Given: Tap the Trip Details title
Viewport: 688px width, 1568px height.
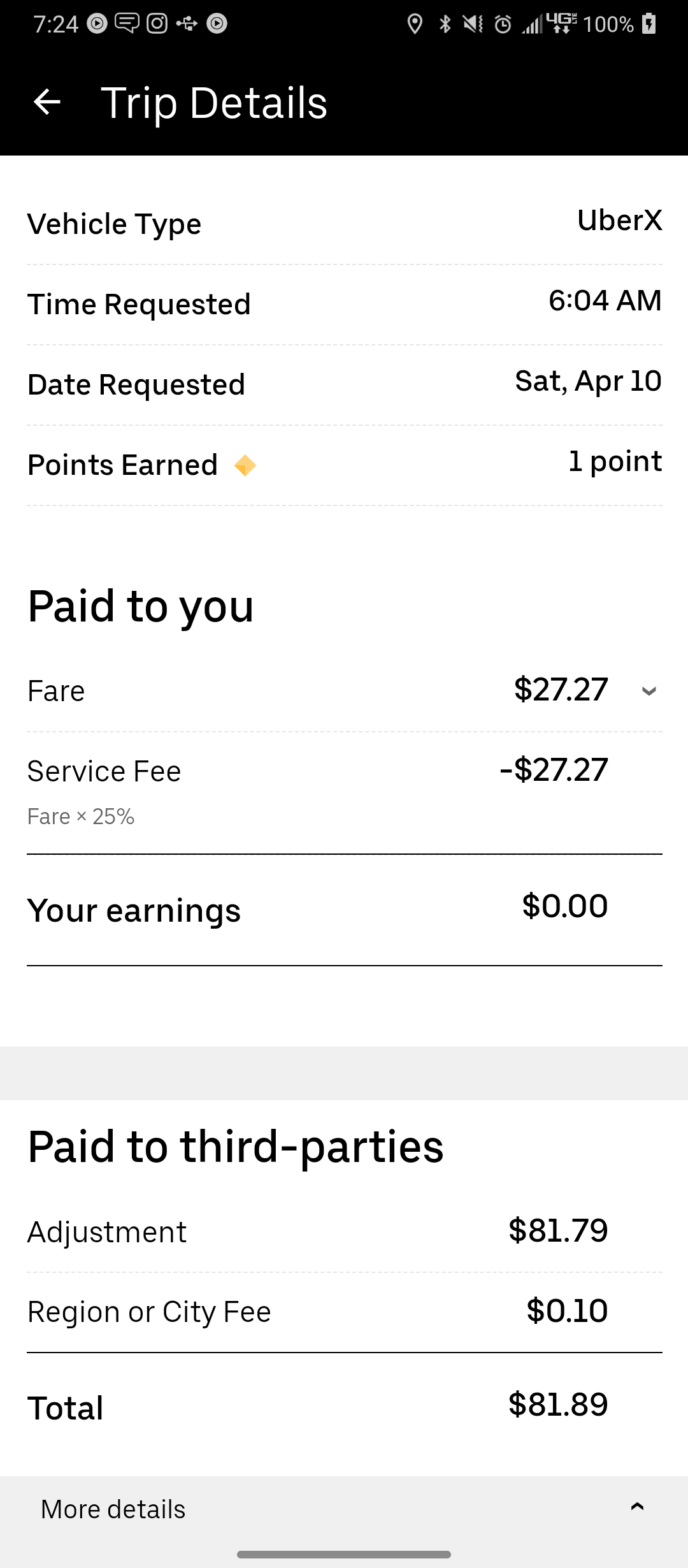Looking at the screenshot, I should coord(214,102).
